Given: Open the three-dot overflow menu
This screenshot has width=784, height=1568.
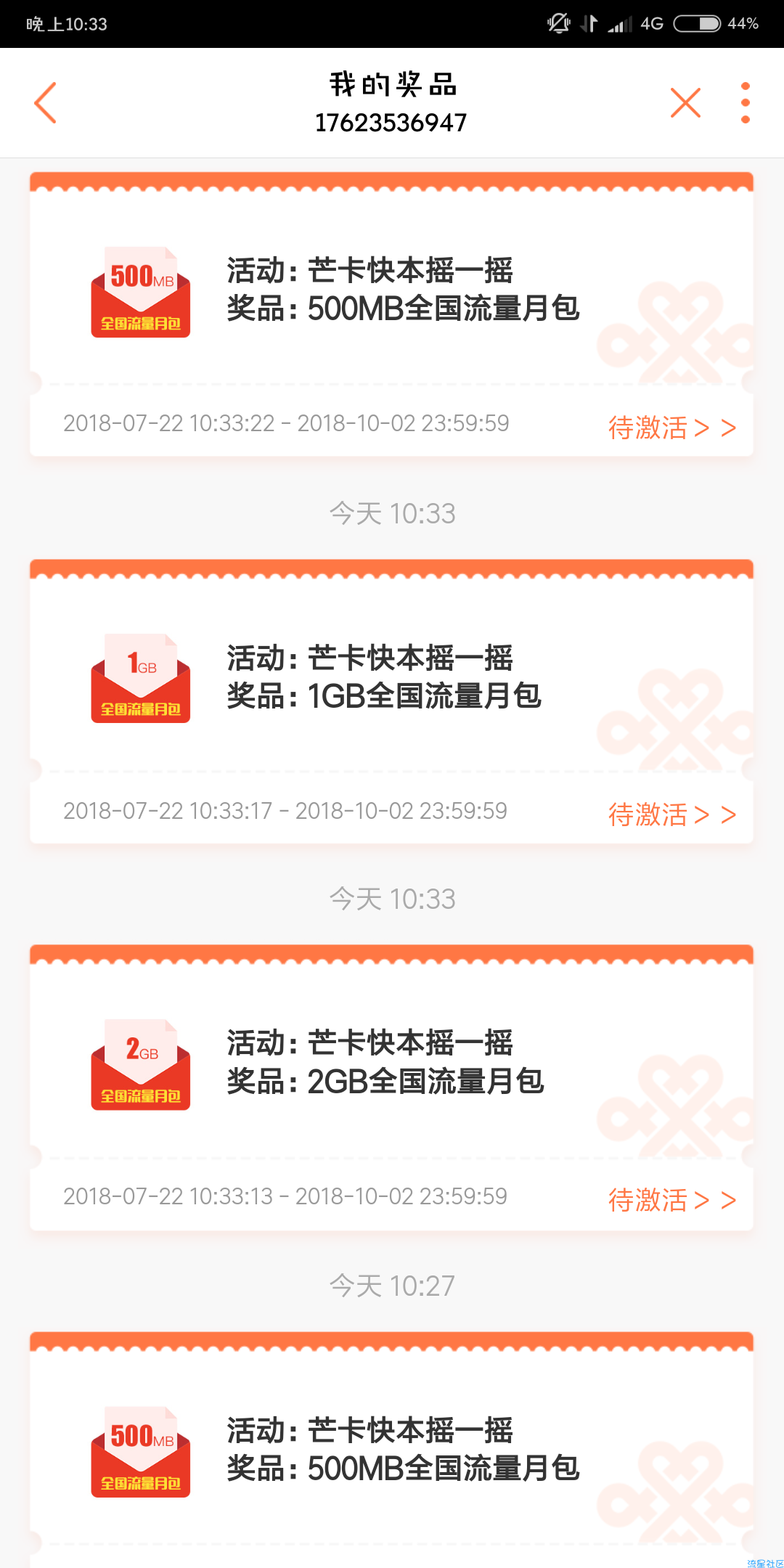Looking at the screenshot, I should [x=745, y=102].
